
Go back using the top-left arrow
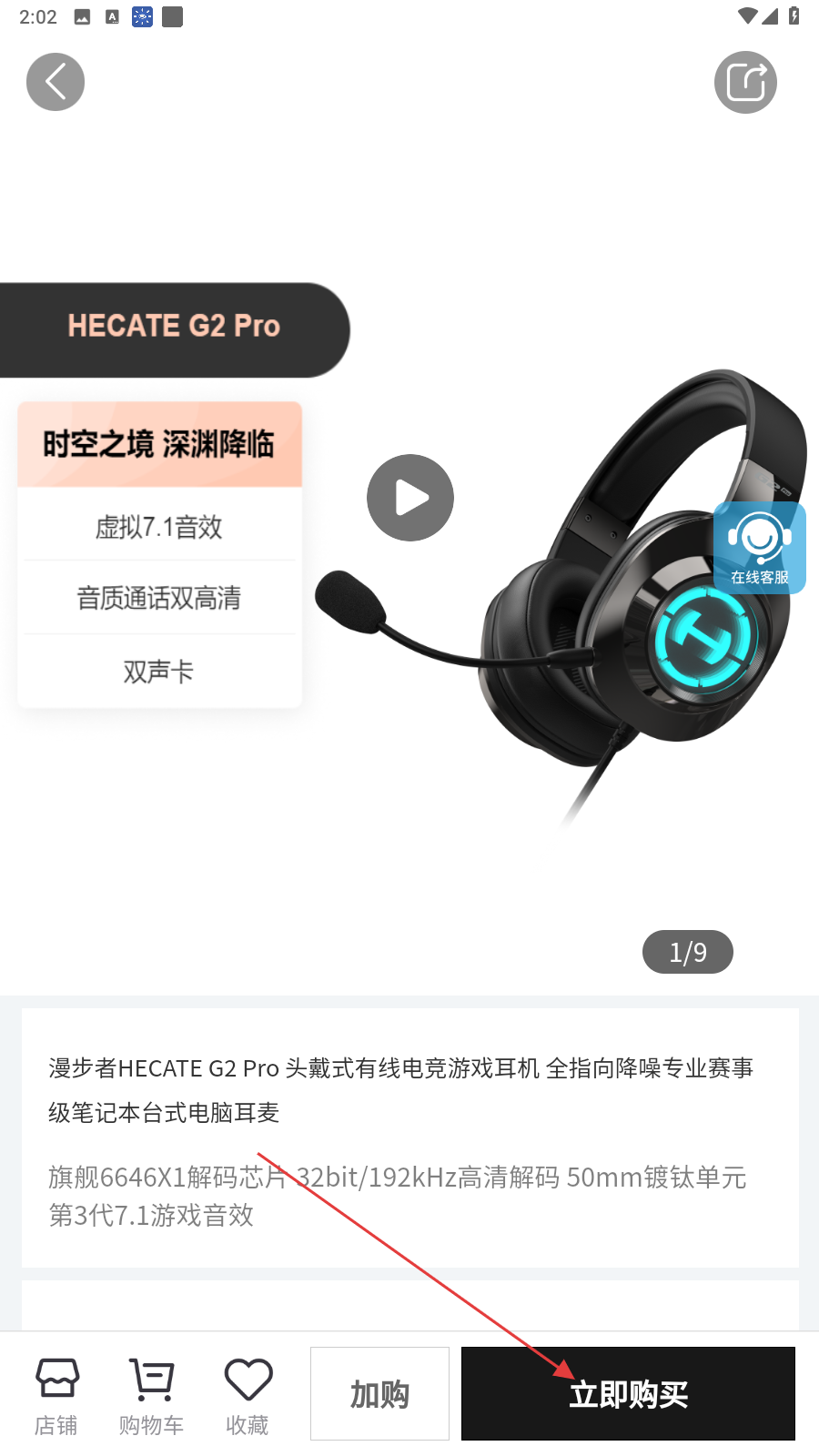click(x=56, y=82)
